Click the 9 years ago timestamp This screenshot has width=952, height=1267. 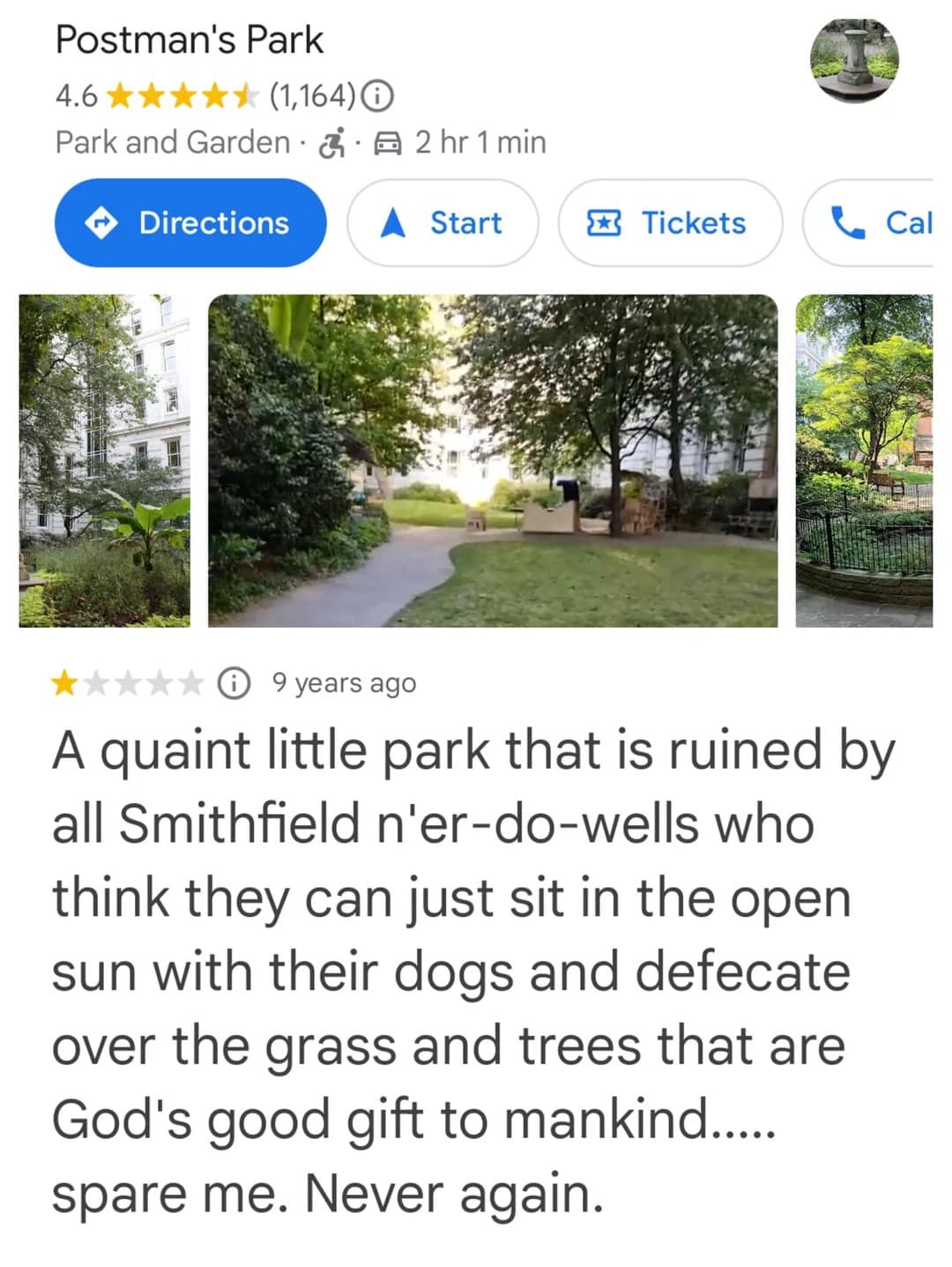point(345,682)
